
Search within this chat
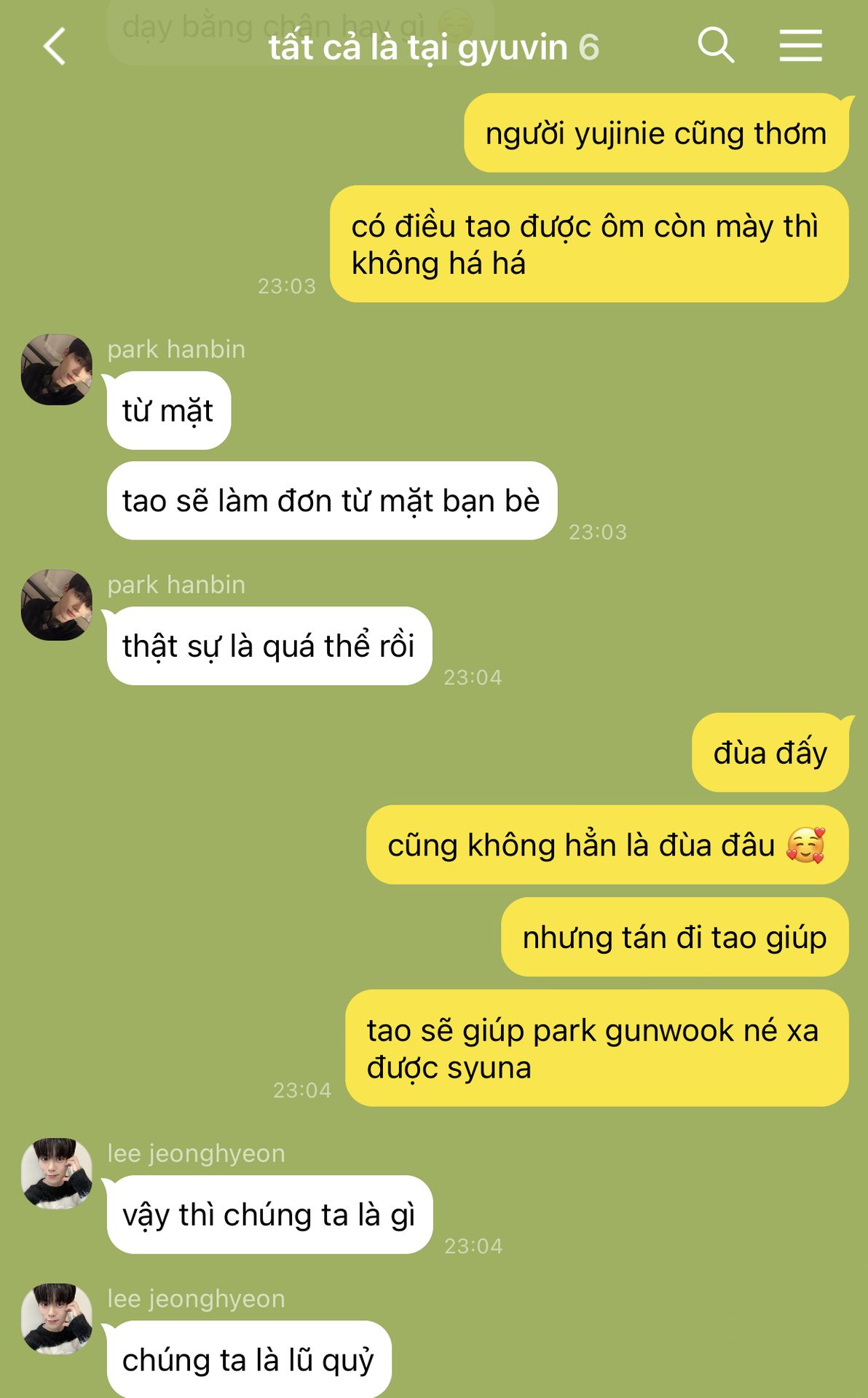715,45
